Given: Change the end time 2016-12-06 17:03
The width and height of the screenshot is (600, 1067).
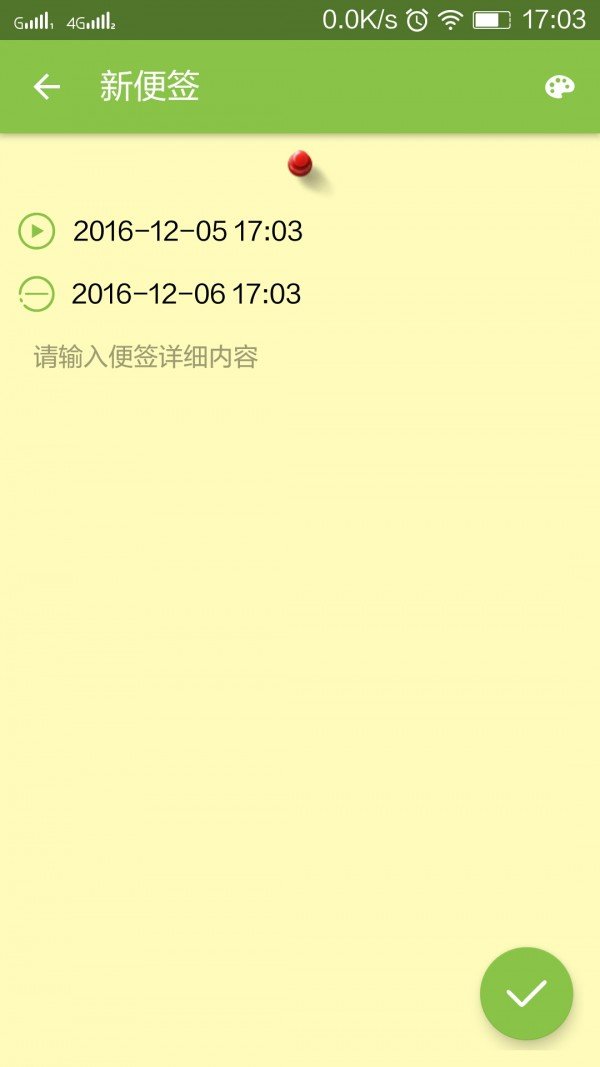Looking at the screenshot, I should click(x=186, y=294).
